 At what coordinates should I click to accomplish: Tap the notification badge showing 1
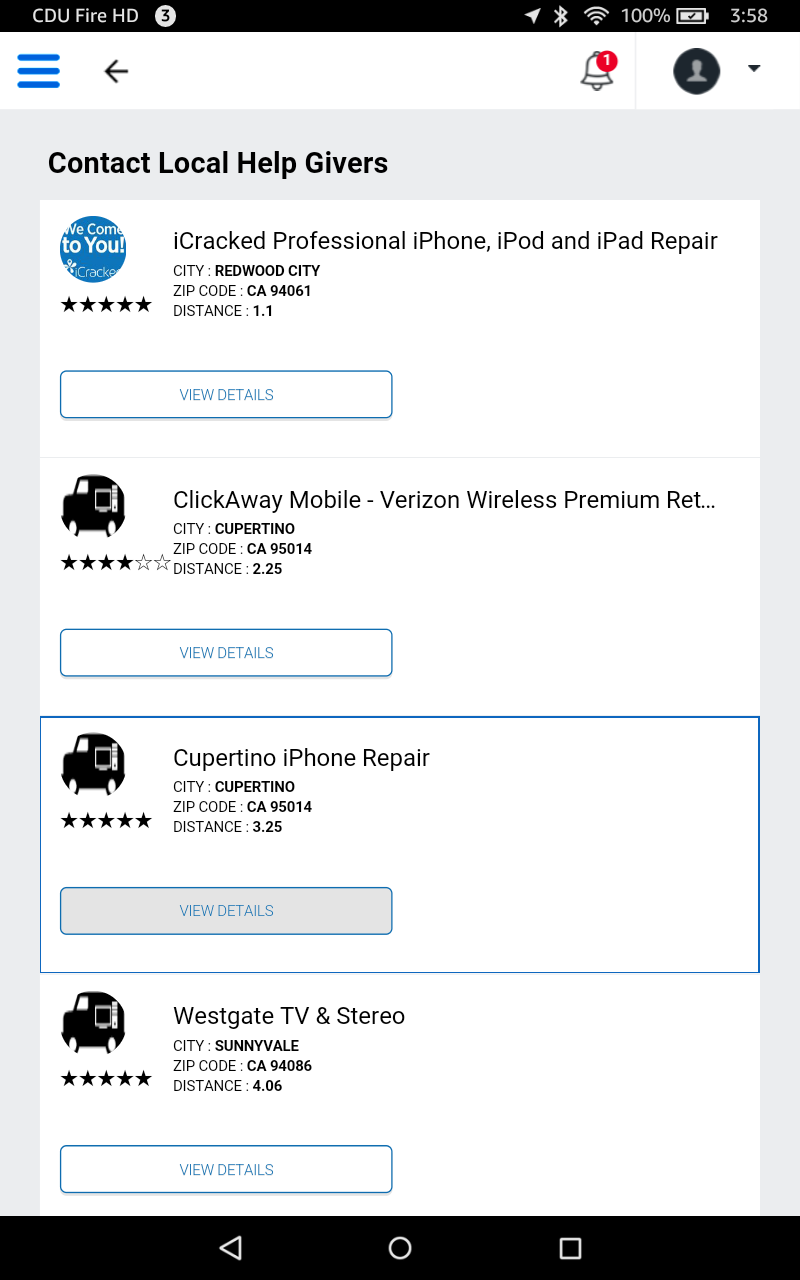click(x=608, y=60)
